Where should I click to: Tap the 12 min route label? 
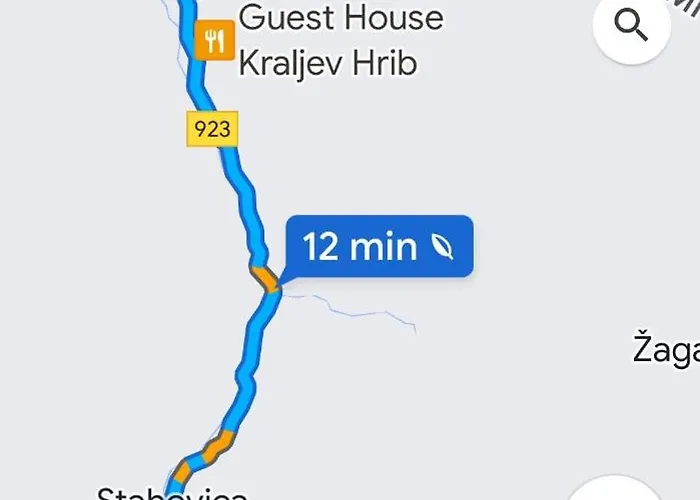pyautogui.click(x=379, y=246)
